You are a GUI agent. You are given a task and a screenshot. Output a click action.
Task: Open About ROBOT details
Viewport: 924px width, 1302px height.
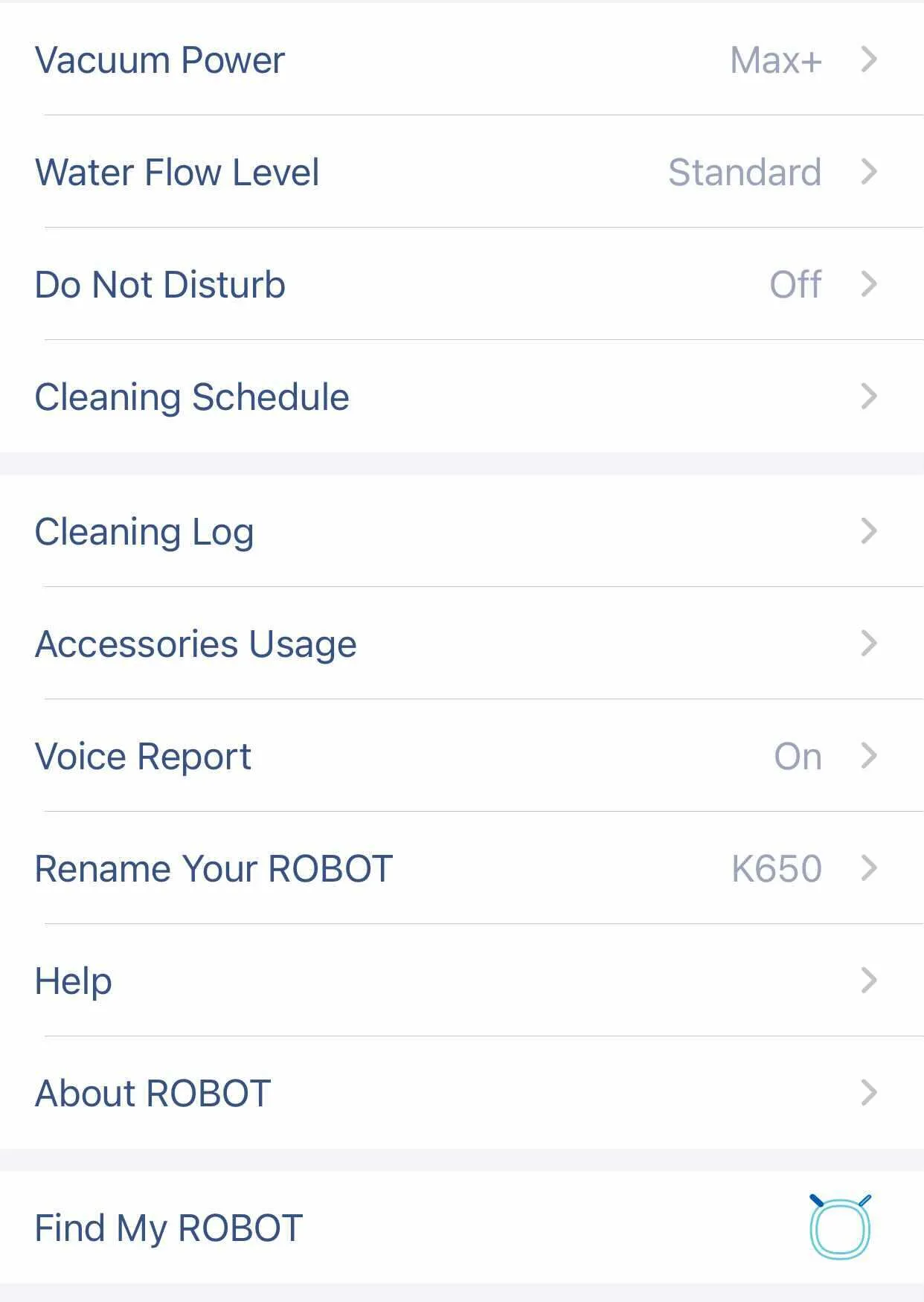461,1094
